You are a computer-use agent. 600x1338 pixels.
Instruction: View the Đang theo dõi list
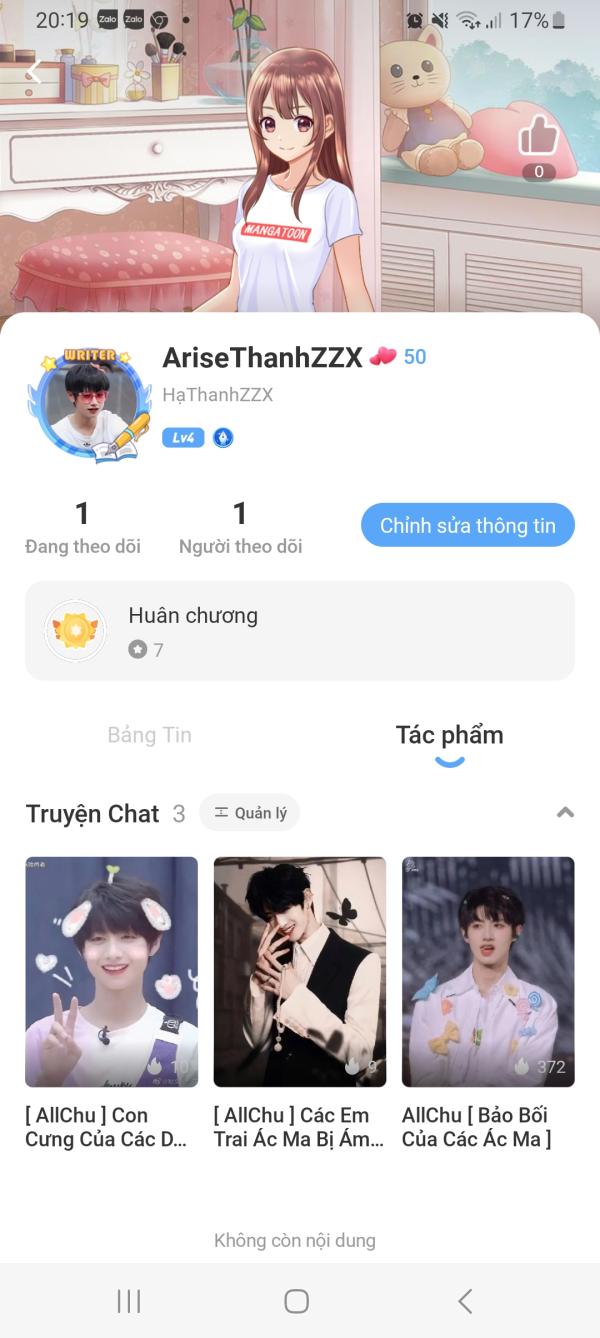[83, 527]
